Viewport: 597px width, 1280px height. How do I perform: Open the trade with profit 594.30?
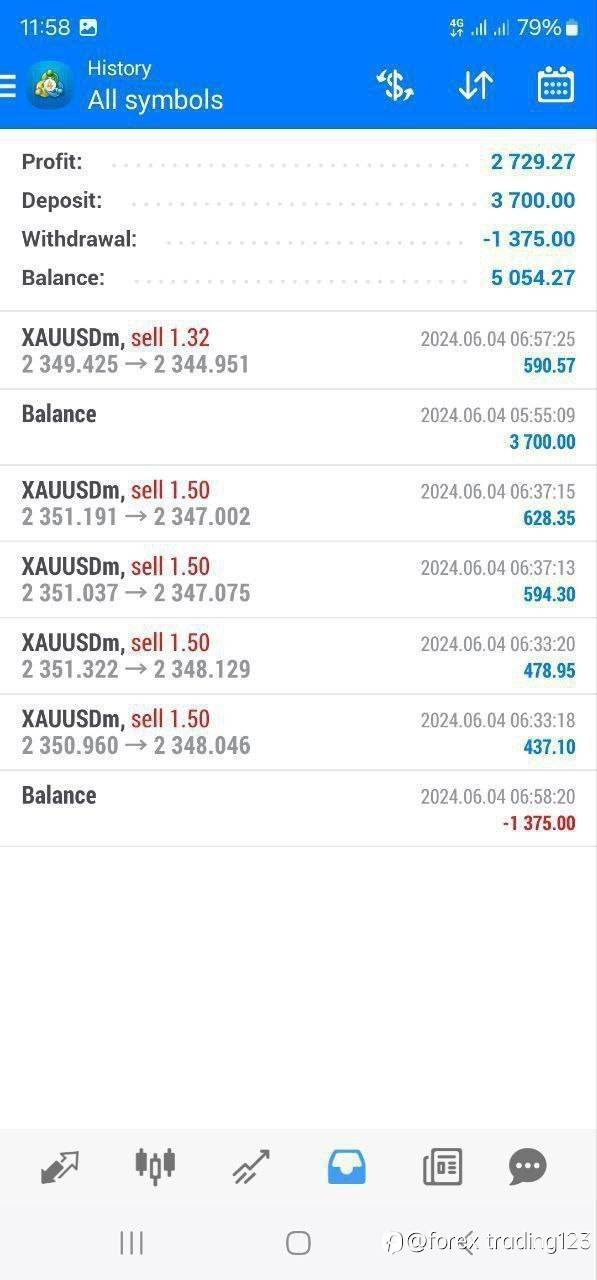(x=298, y=580)
